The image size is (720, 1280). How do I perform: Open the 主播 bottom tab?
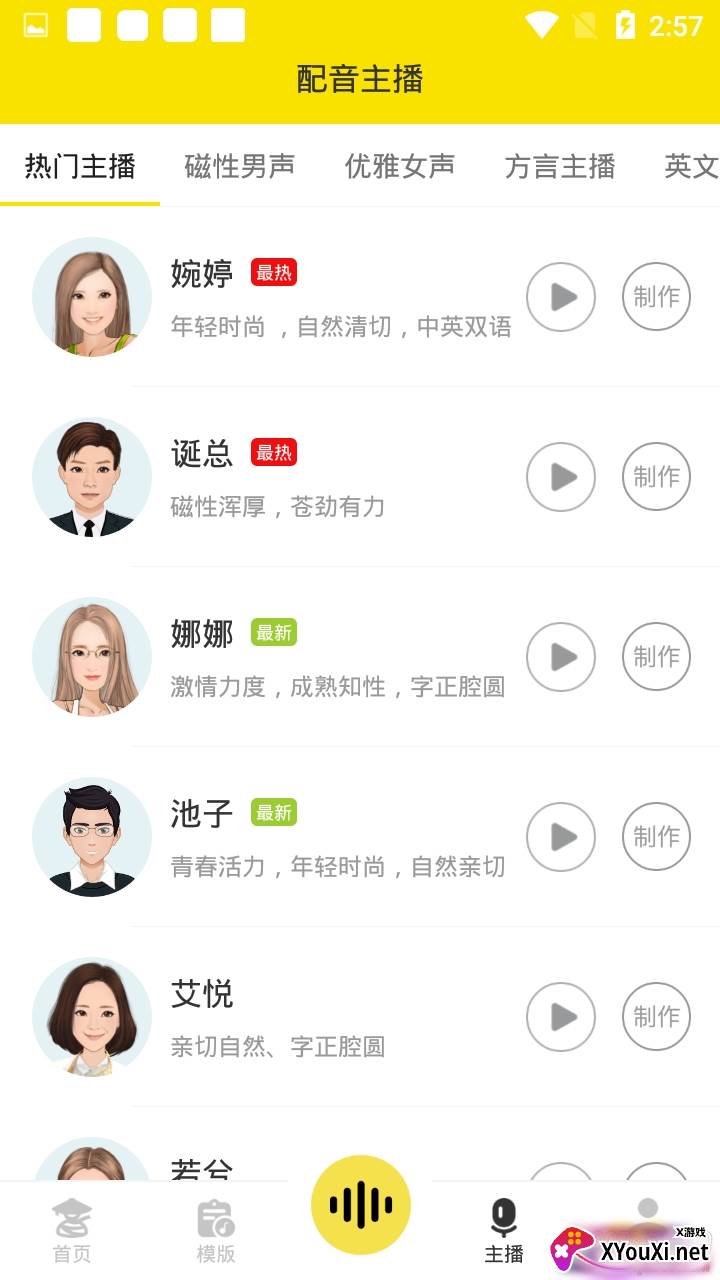[x=504, y=1231]
